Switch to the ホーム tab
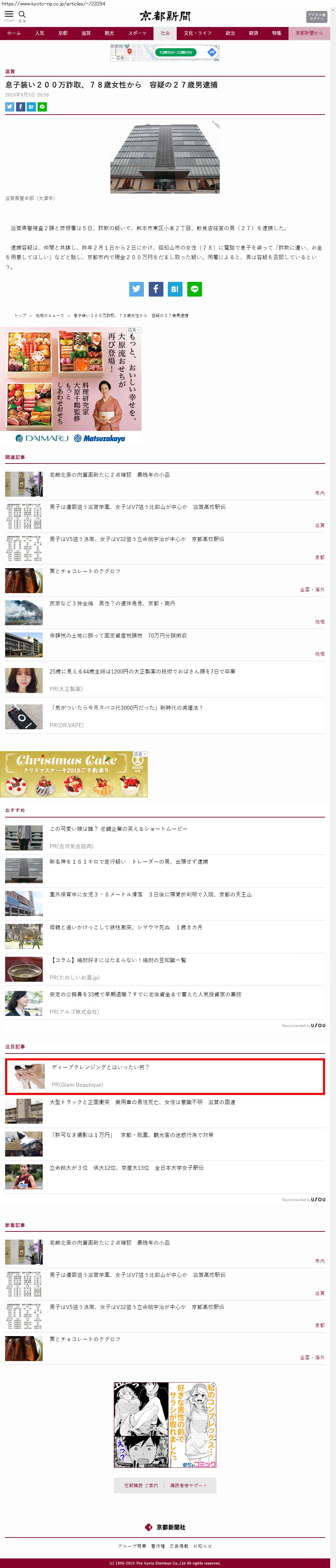 click(x=13, y=33)
